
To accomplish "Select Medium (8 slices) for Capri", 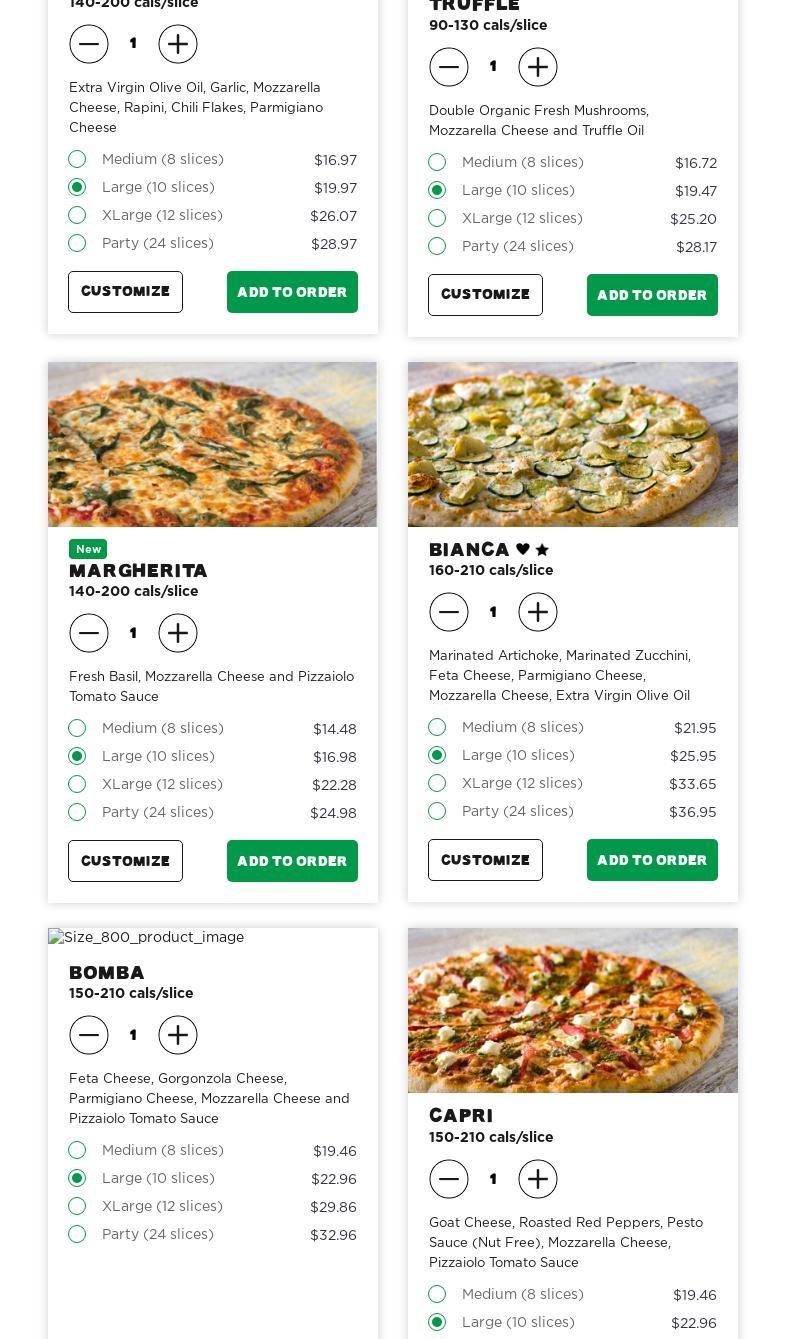I will click(x=437, y=1294).
